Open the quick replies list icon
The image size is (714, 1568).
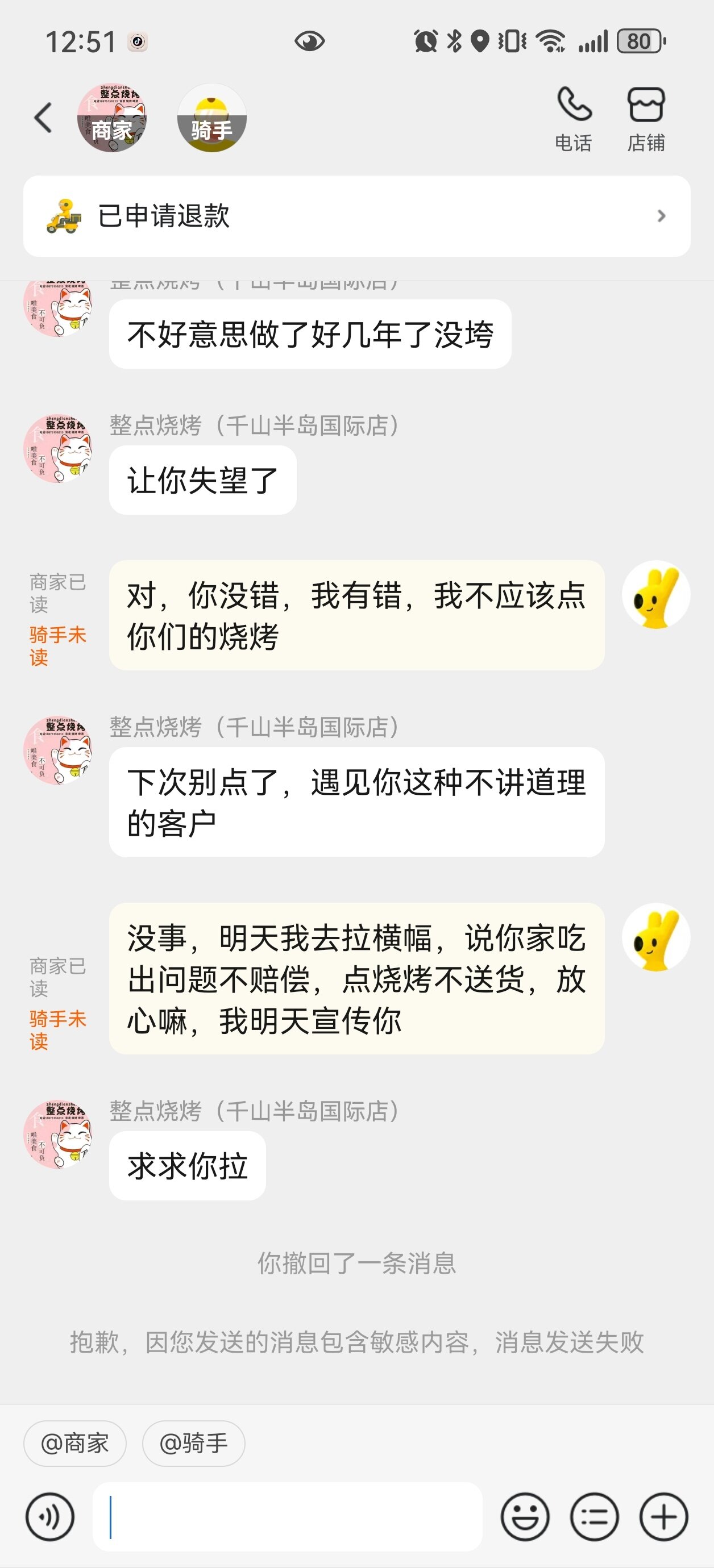tap(595, 1517)
